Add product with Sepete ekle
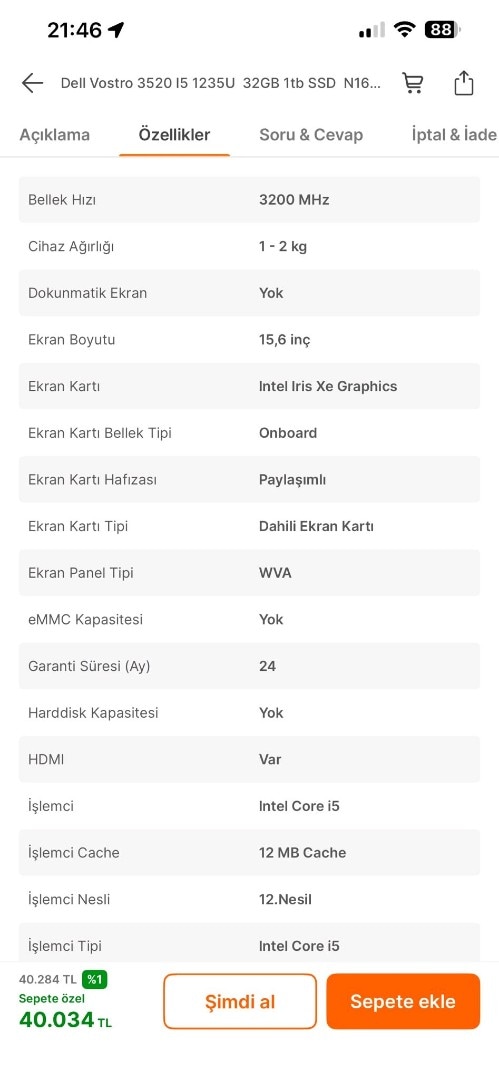499x1080 pixels. click(403, 1001)
